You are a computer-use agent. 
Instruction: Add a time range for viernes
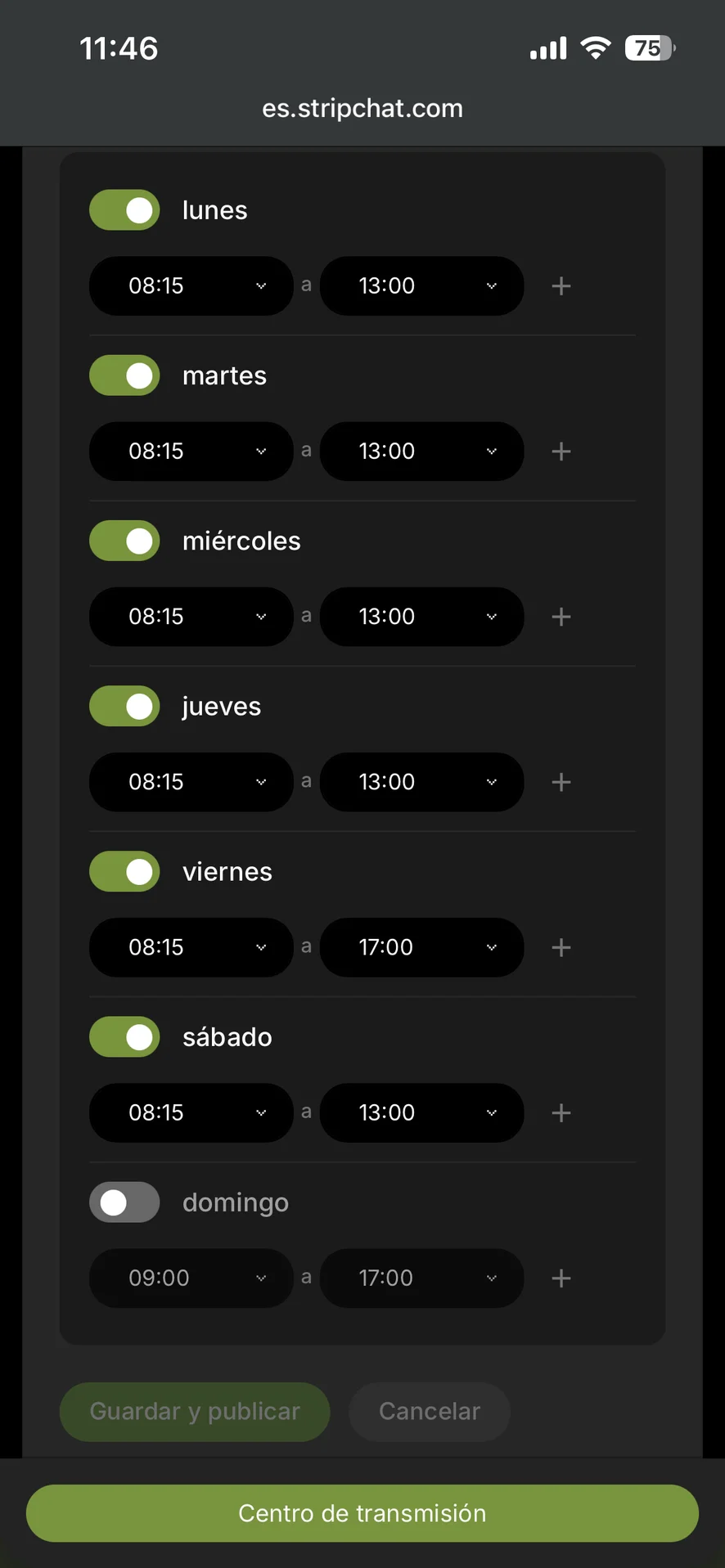click(x=561, y=947)
